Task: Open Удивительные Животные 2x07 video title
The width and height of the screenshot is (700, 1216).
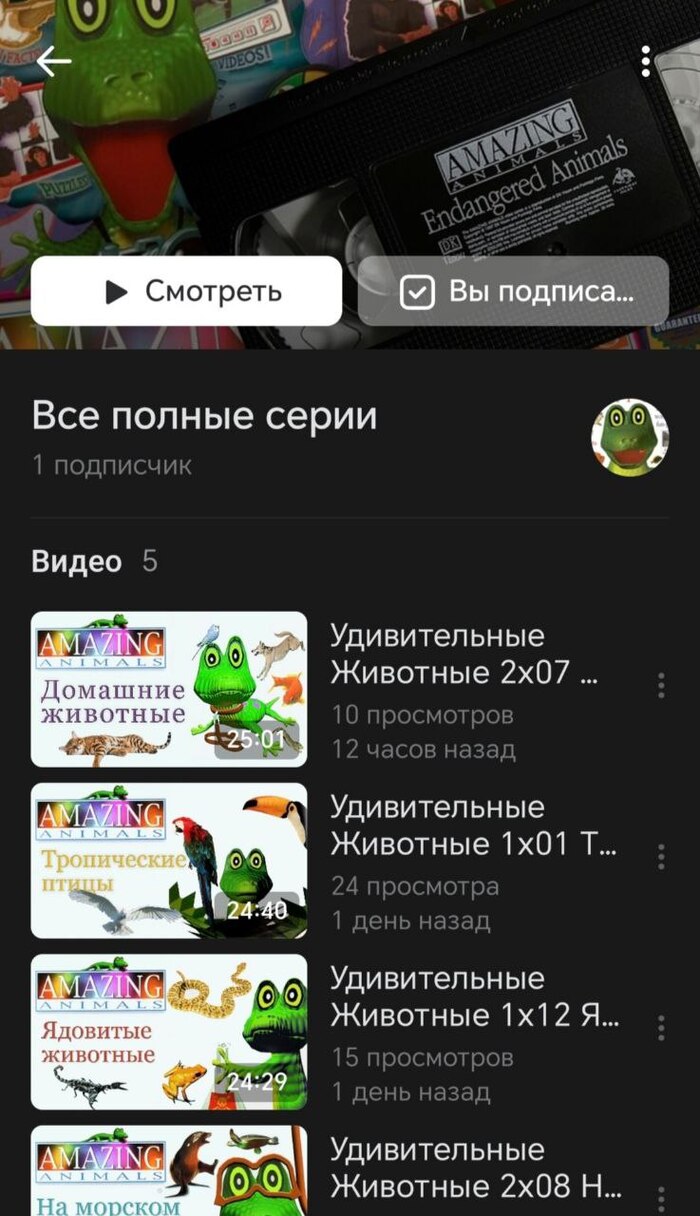Action: point(465,654)
